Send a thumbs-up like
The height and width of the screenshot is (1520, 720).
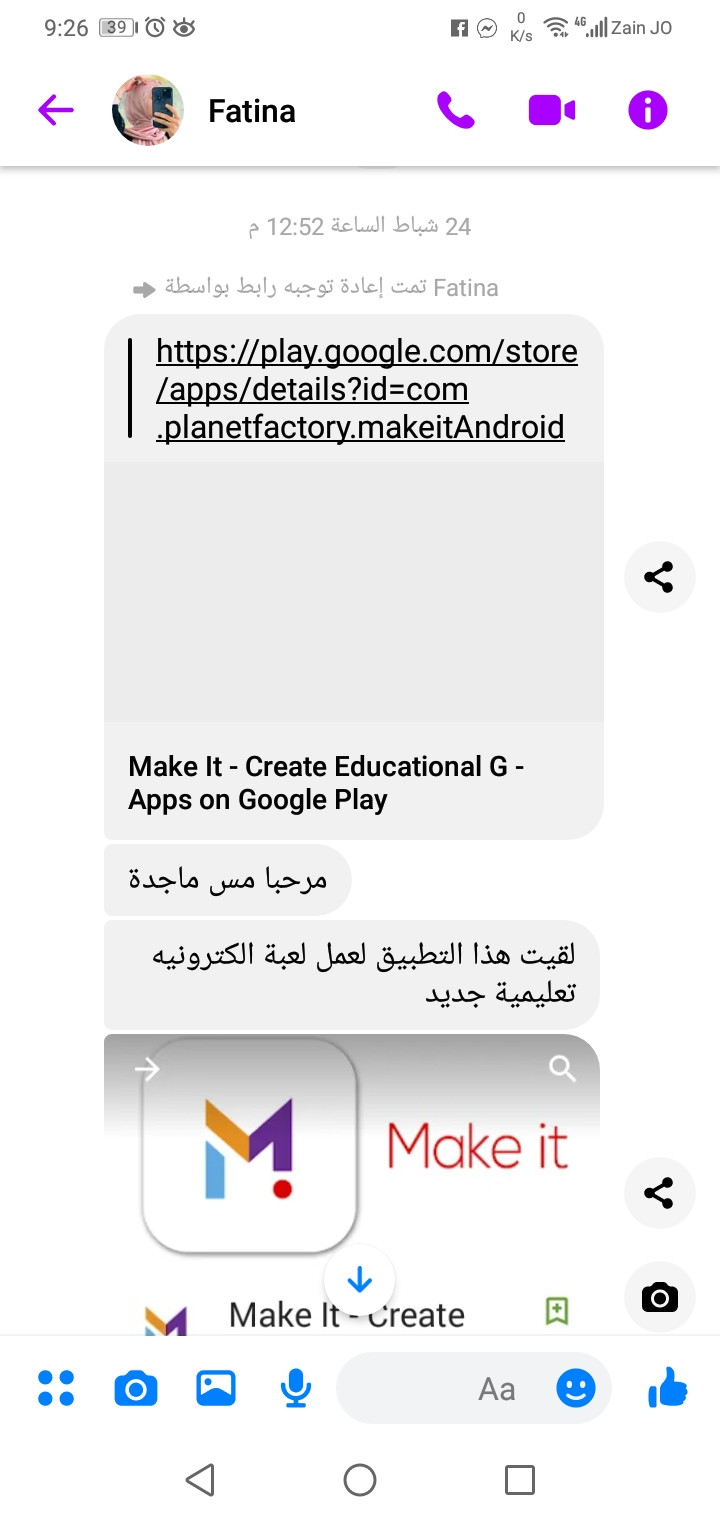667,1388
